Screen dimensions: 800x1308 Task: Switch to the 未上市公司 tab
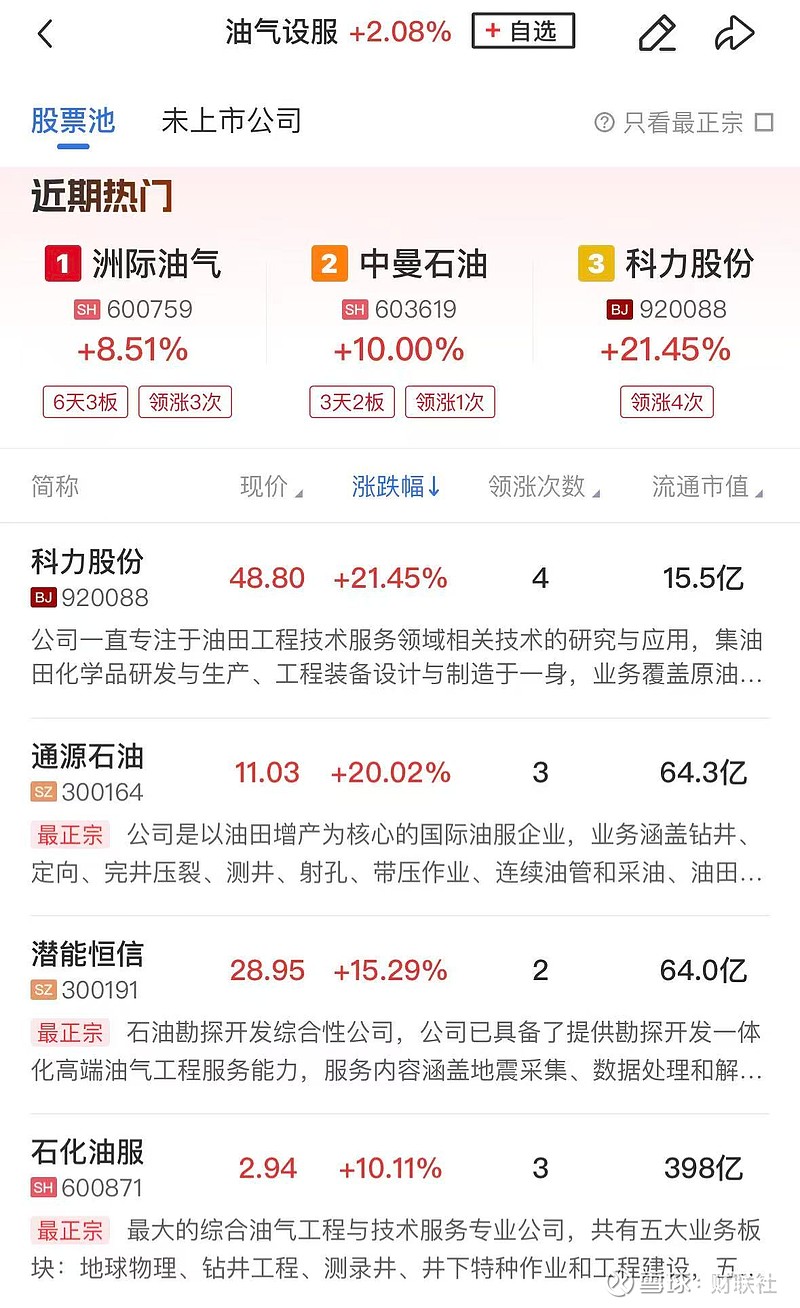230,120
